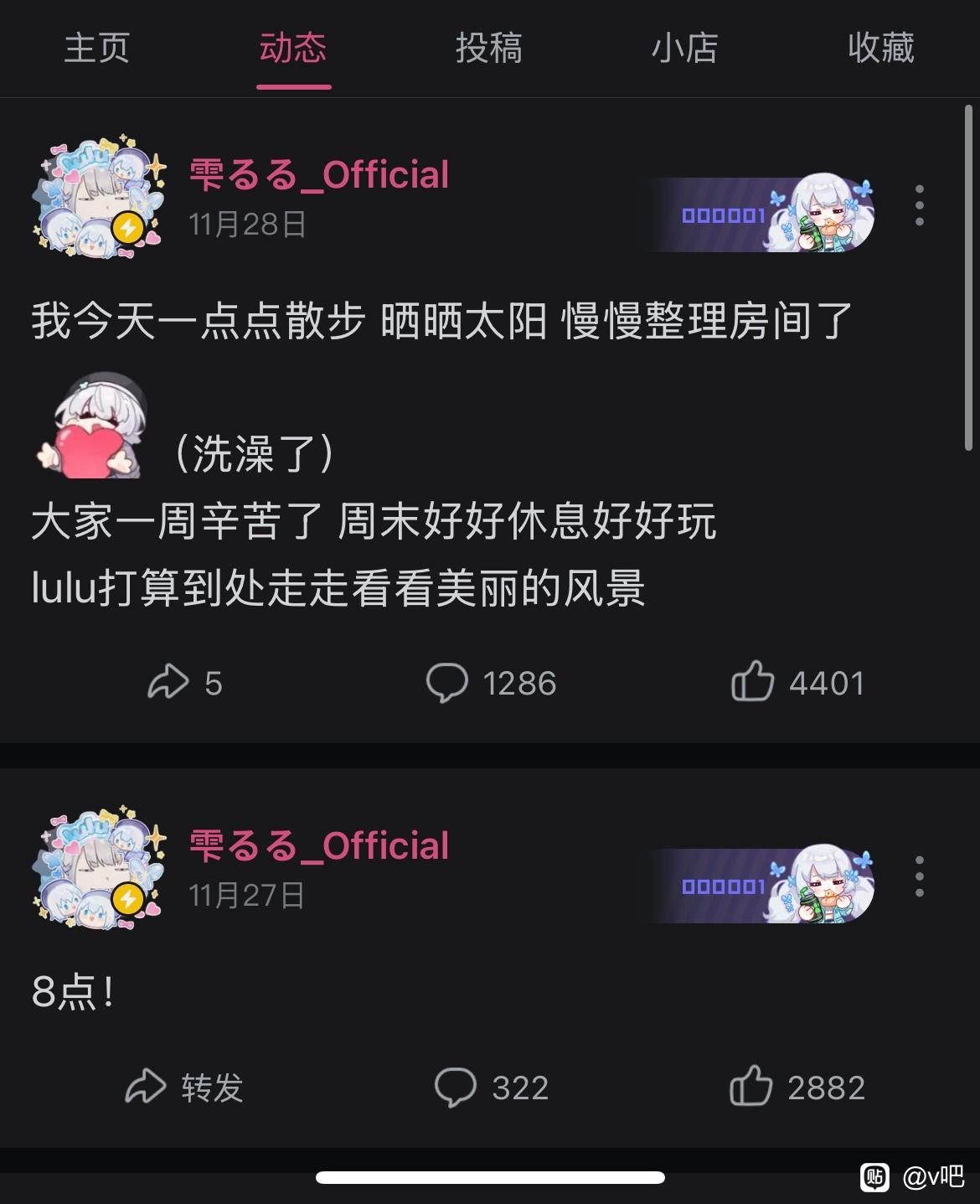Screen dimensions: 980x1204
Task: Open the 11月28日 post about 散步
Action: (x=441, y=322)
